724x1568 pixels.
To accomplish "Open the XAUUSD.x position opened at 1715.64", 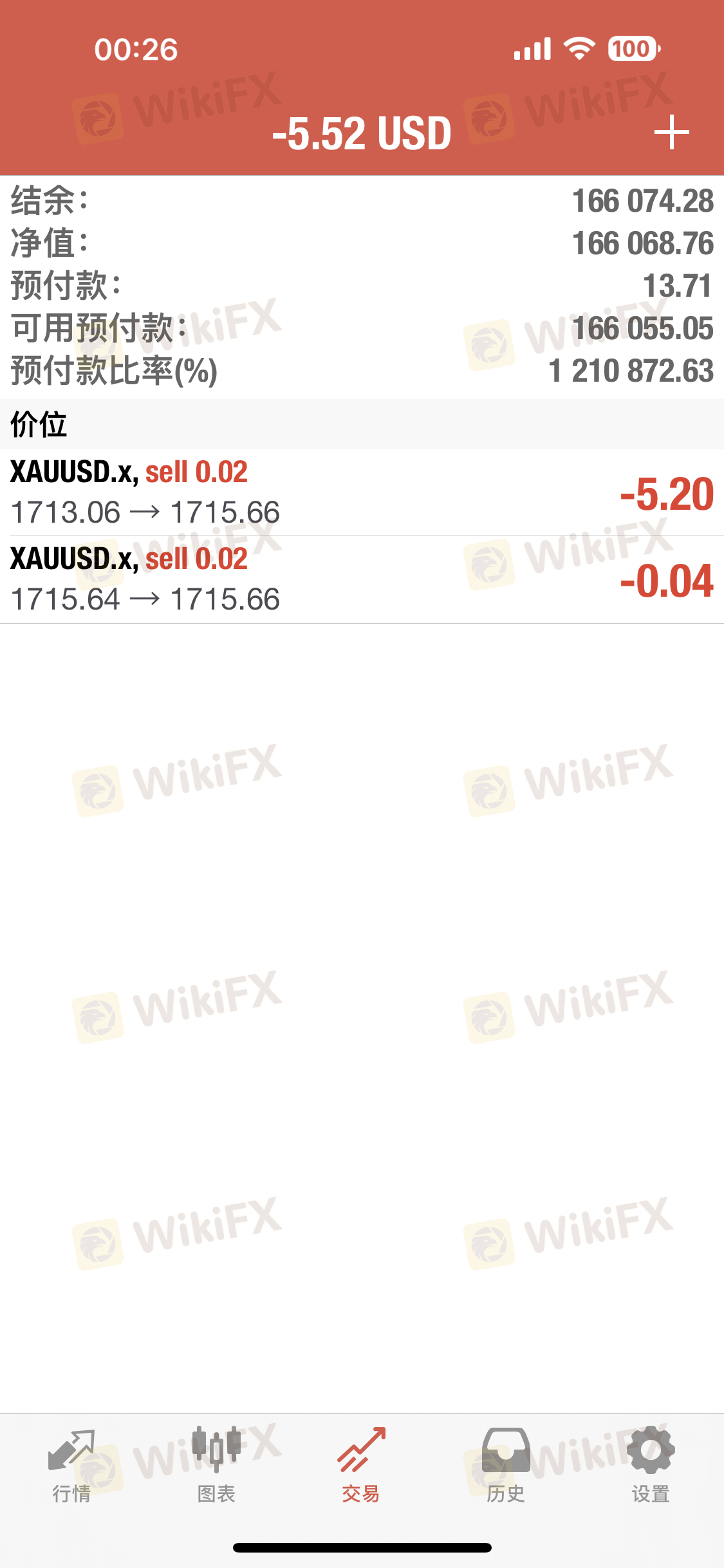I will tap(362, 580).
